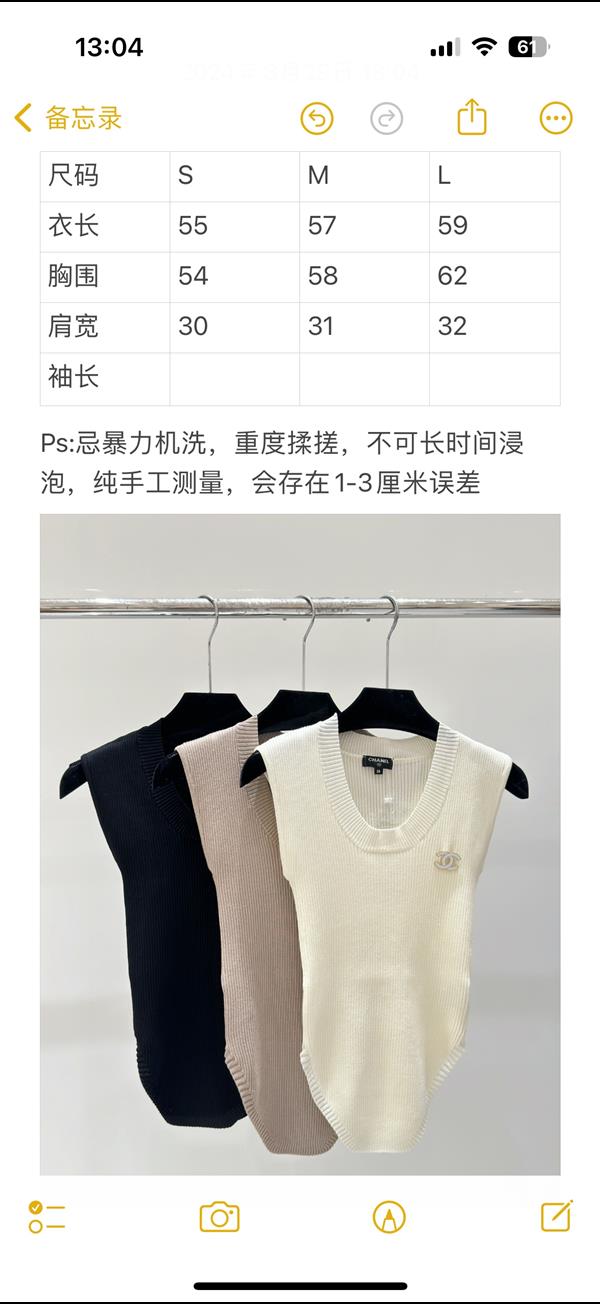The image size is (600, 1304).
Task: Open the markup pen tool
Action: click(x=389, y=1217)
